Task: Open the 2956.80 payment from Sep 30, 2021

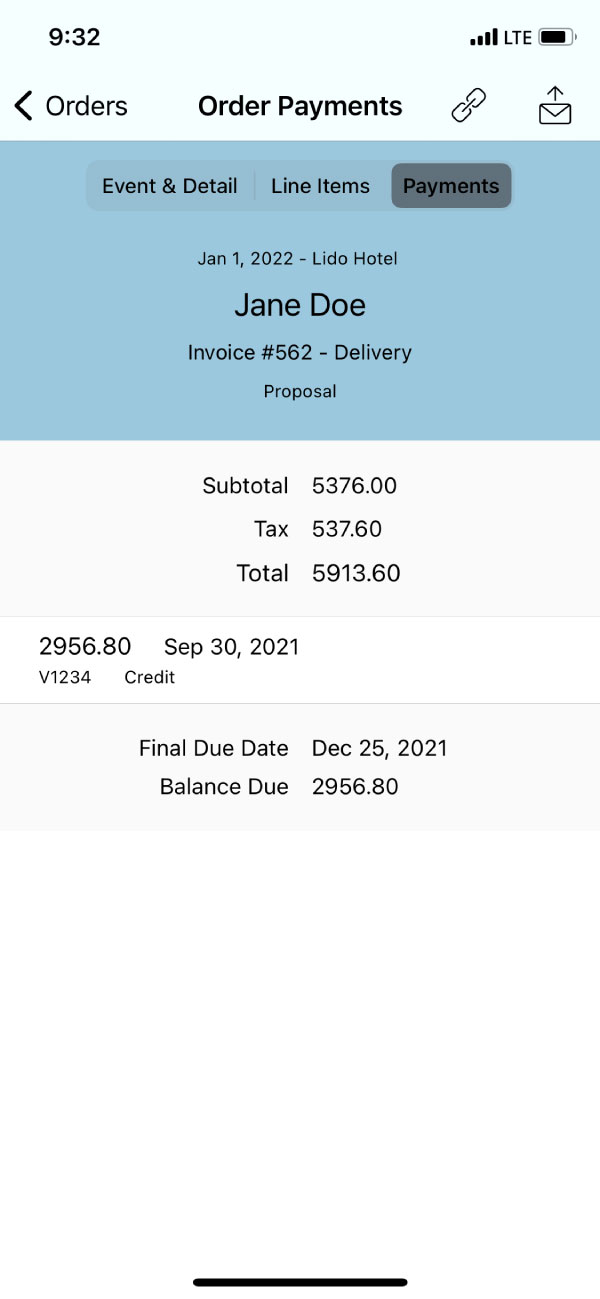Action: 300,660
